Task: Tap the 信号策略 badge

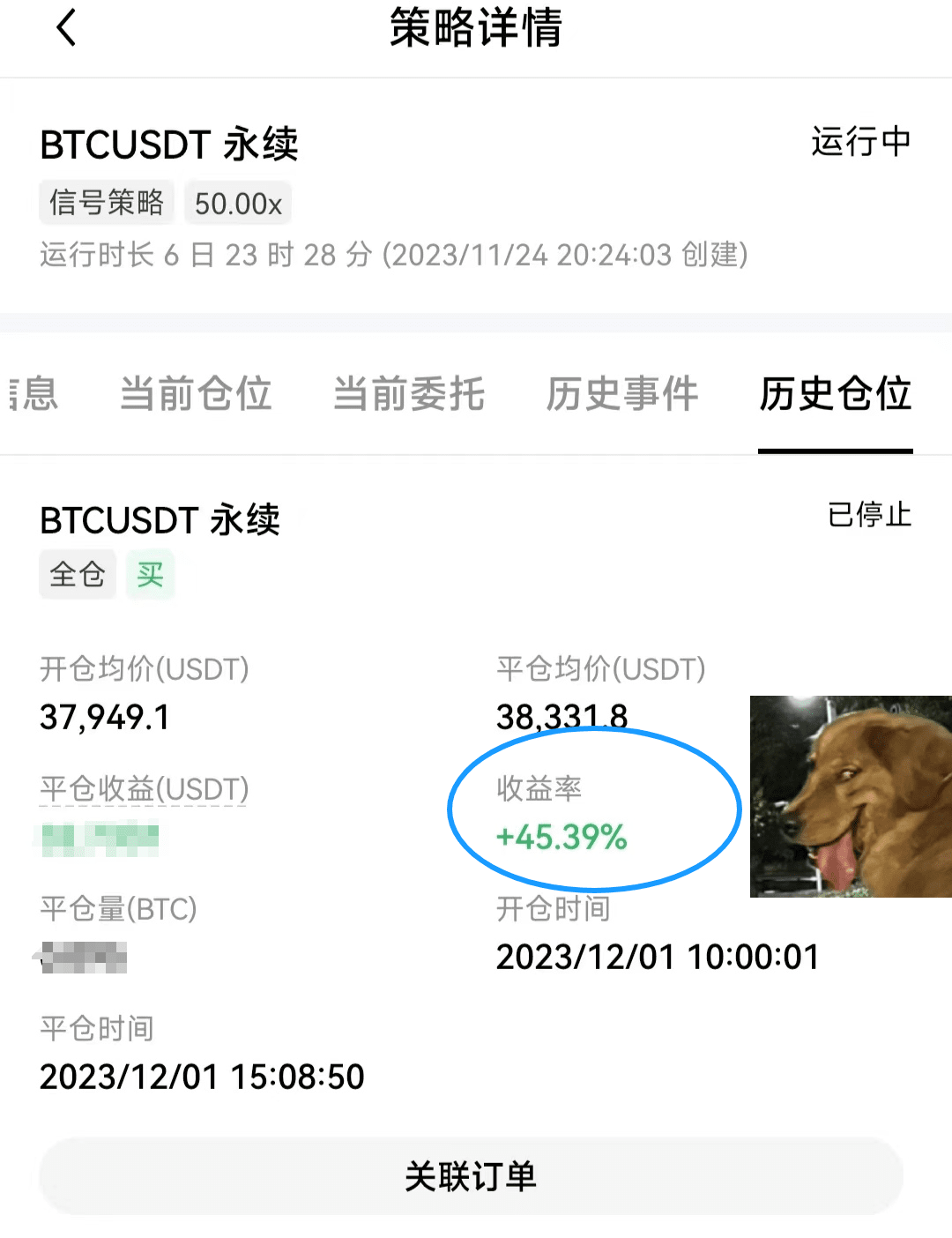Action: (107, 202)
